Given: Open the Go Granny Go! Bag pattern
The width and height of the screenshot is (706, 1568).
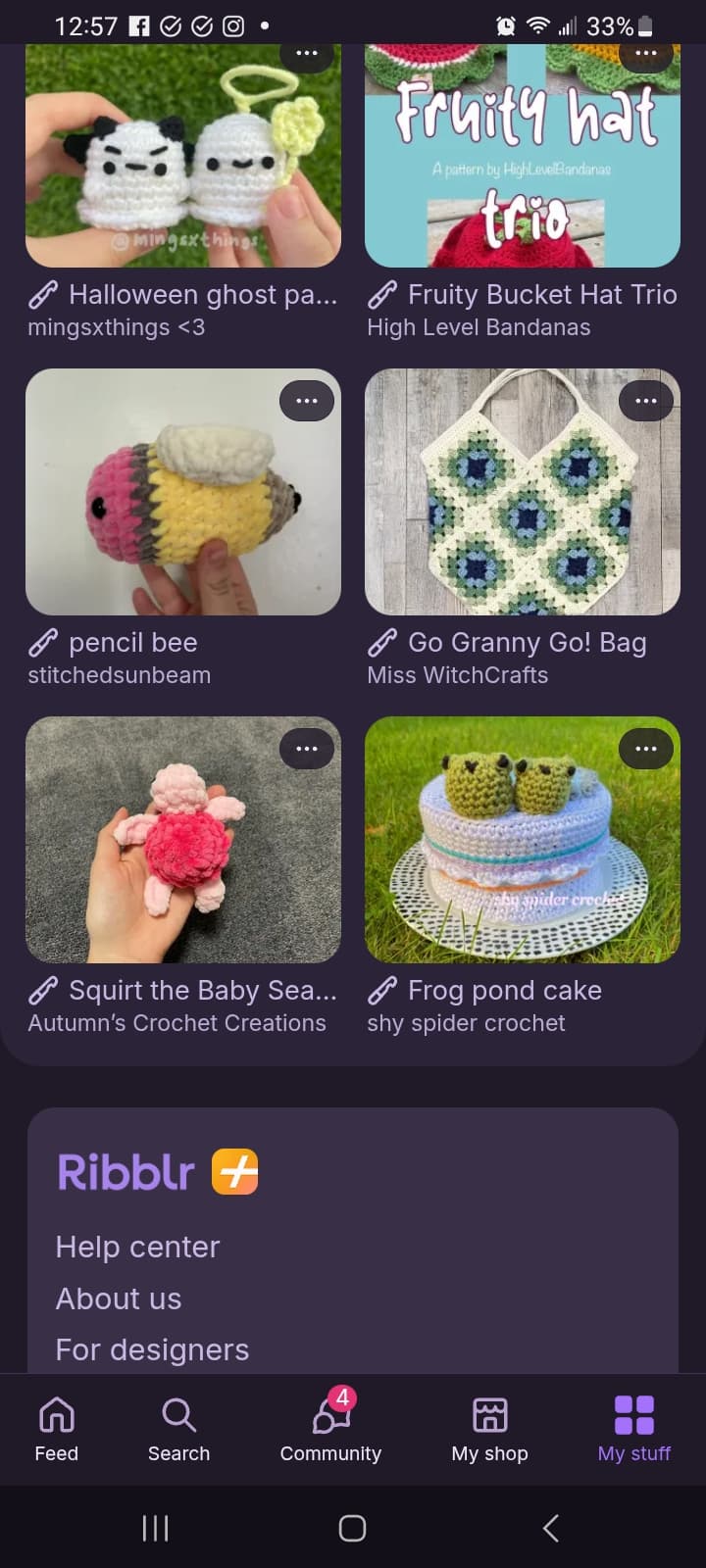Looking at the screenshot, I should (523, 492).
